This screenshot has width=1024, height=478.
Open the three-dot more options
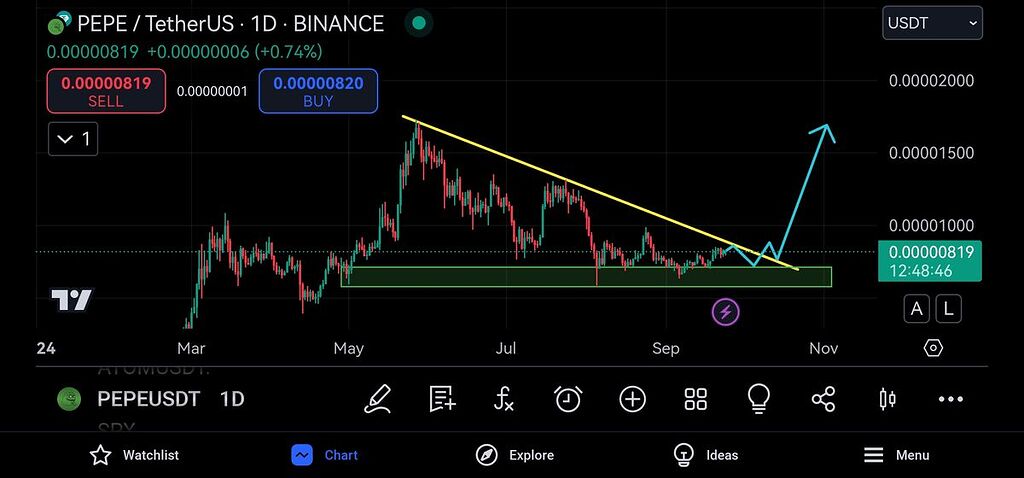click(950, 399)
